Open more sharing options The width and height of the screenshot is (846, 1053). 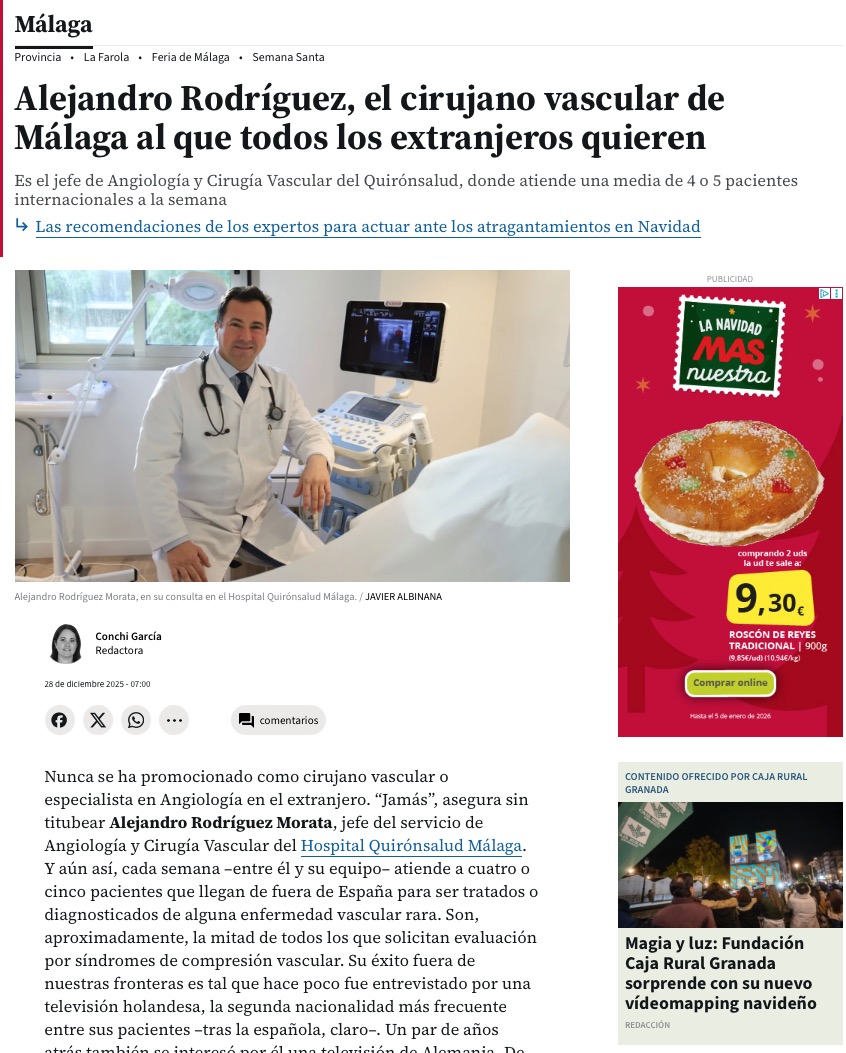(174, 720)
